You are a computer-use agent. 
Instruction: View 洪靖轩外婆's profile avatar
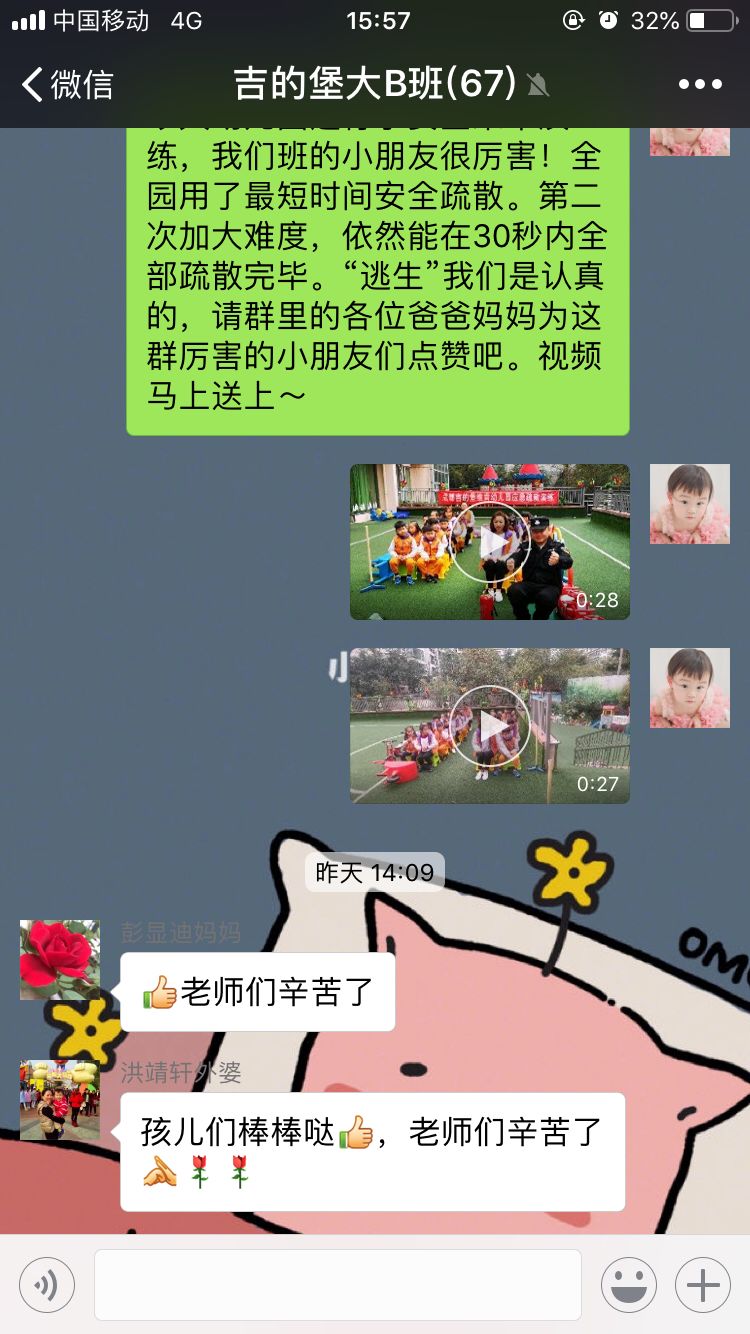pyautogui.click(x=60, y=1100)
